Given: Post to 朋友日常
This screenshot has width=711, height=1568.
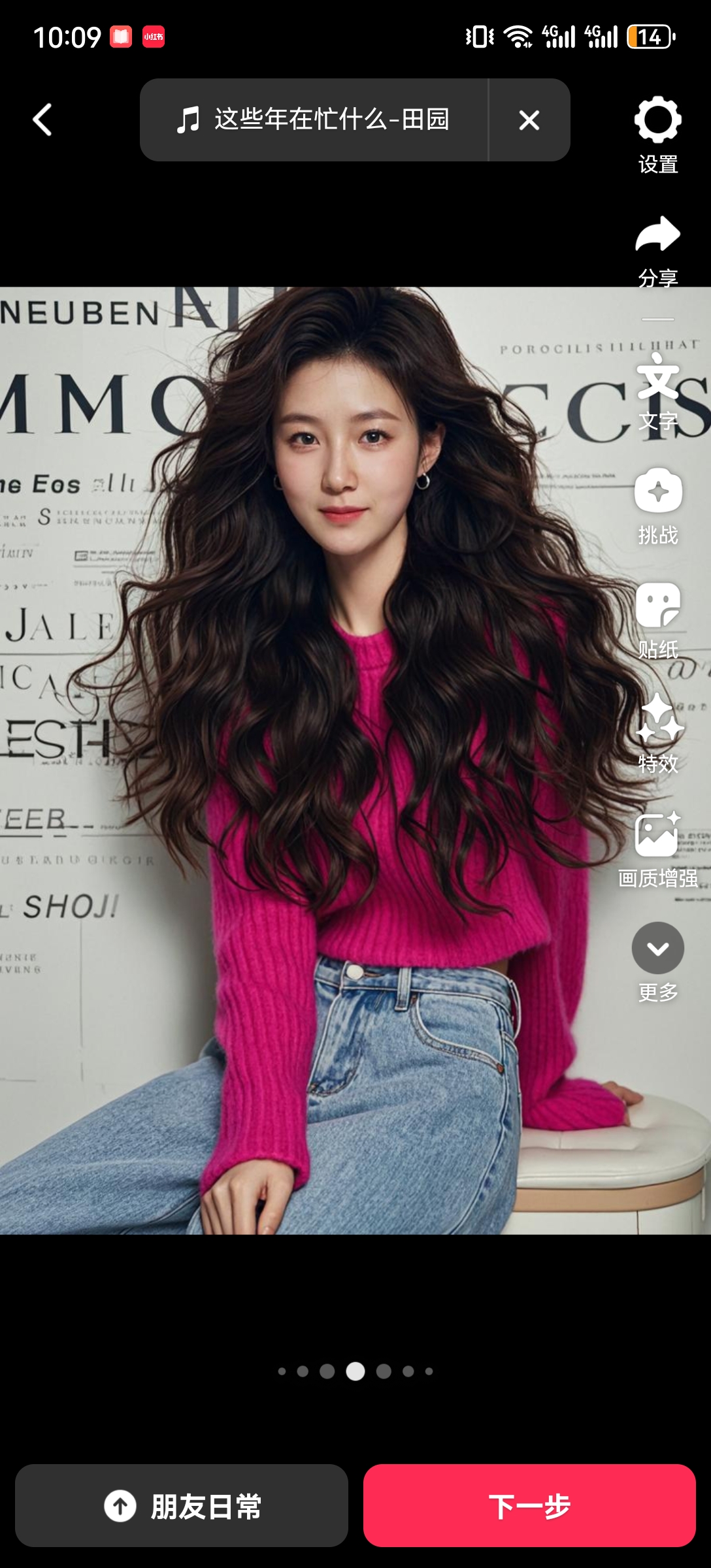Looking at the screenshot, I should point(182,1505).
